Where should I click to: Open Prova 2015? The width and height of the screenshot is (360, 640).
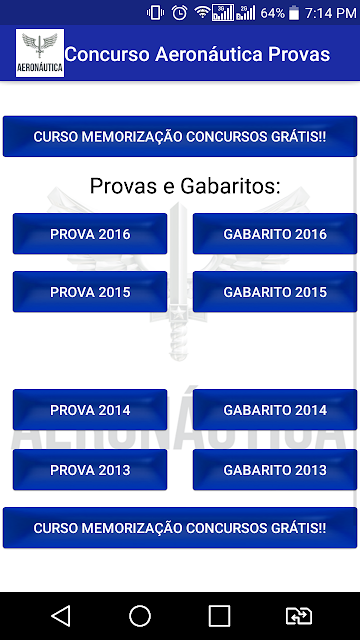[90, 292]
